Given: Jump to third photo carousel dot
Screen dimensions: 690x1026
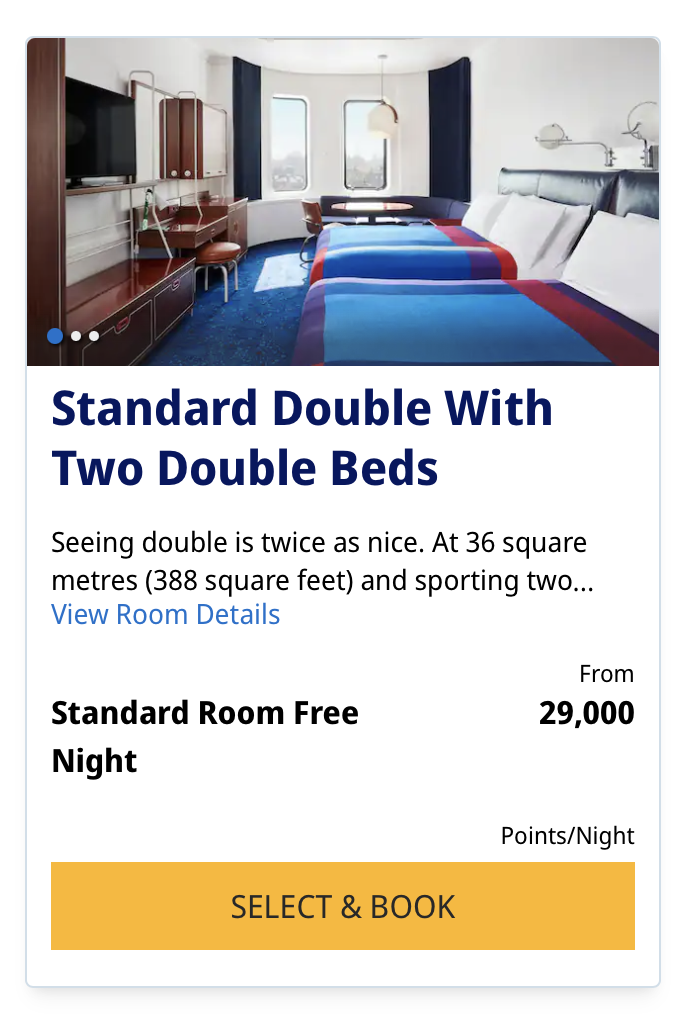Looking at the screenshot, I should 94,336.
